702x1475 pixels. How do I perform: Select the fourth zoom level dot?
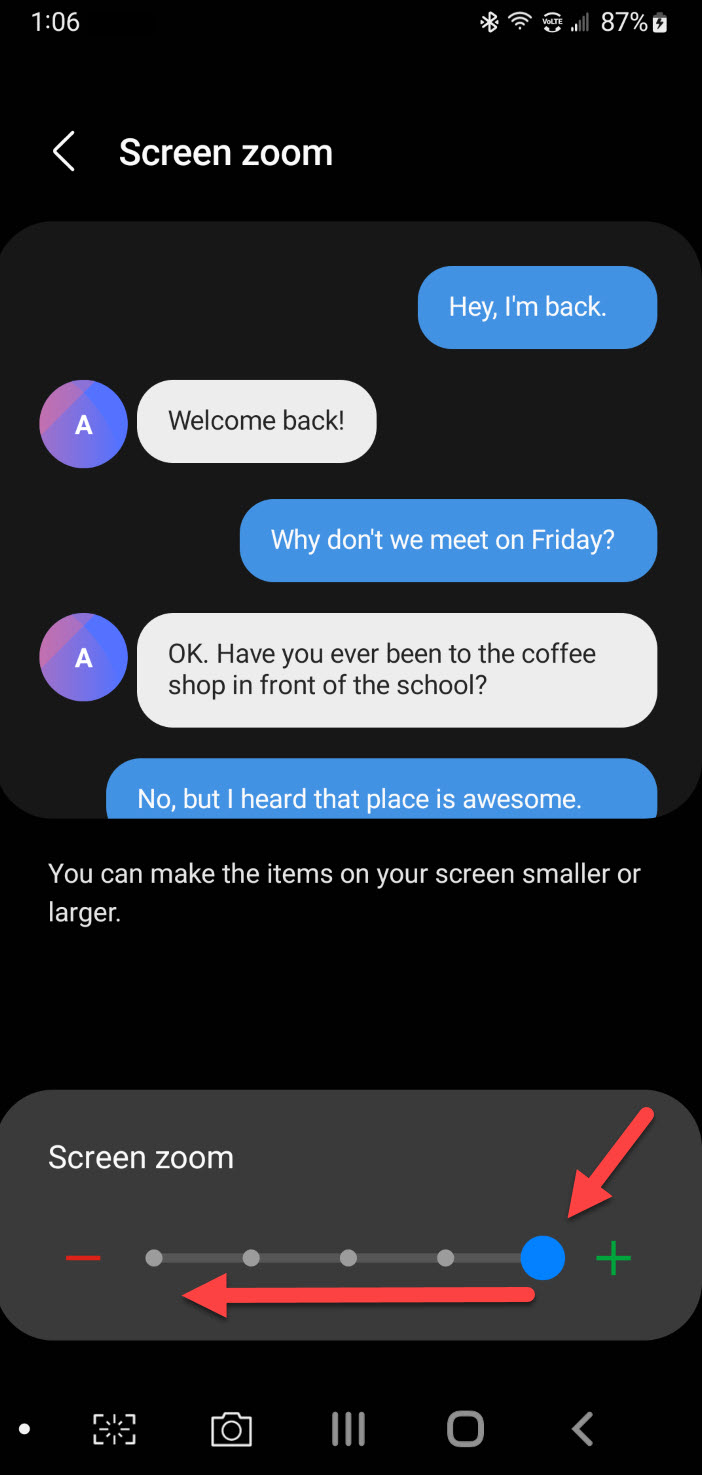point(446,1258)
